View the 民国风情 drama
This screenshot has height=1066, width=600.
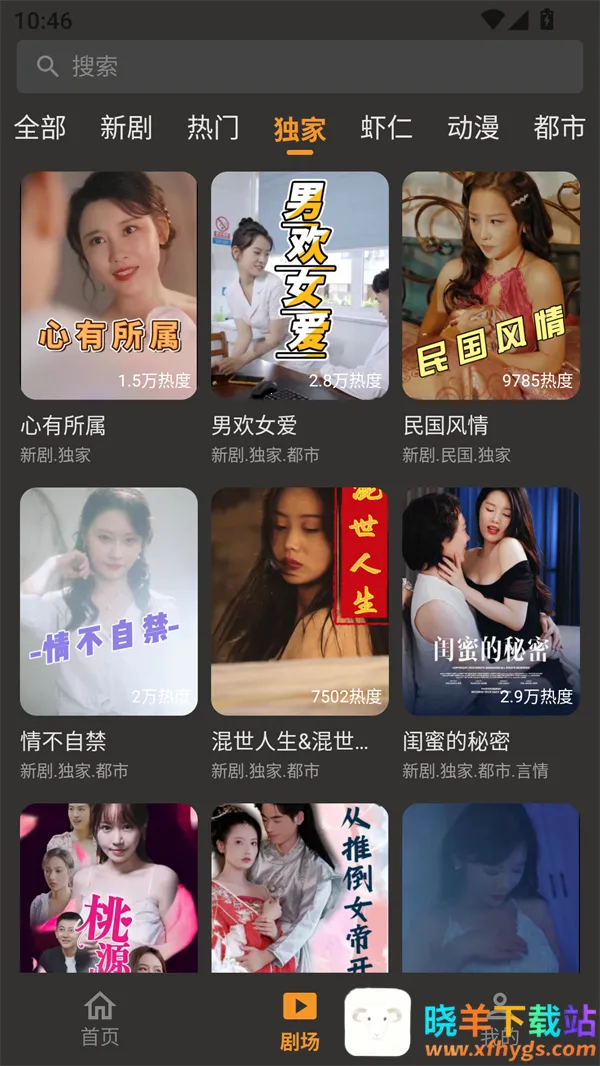pos(491,286)
